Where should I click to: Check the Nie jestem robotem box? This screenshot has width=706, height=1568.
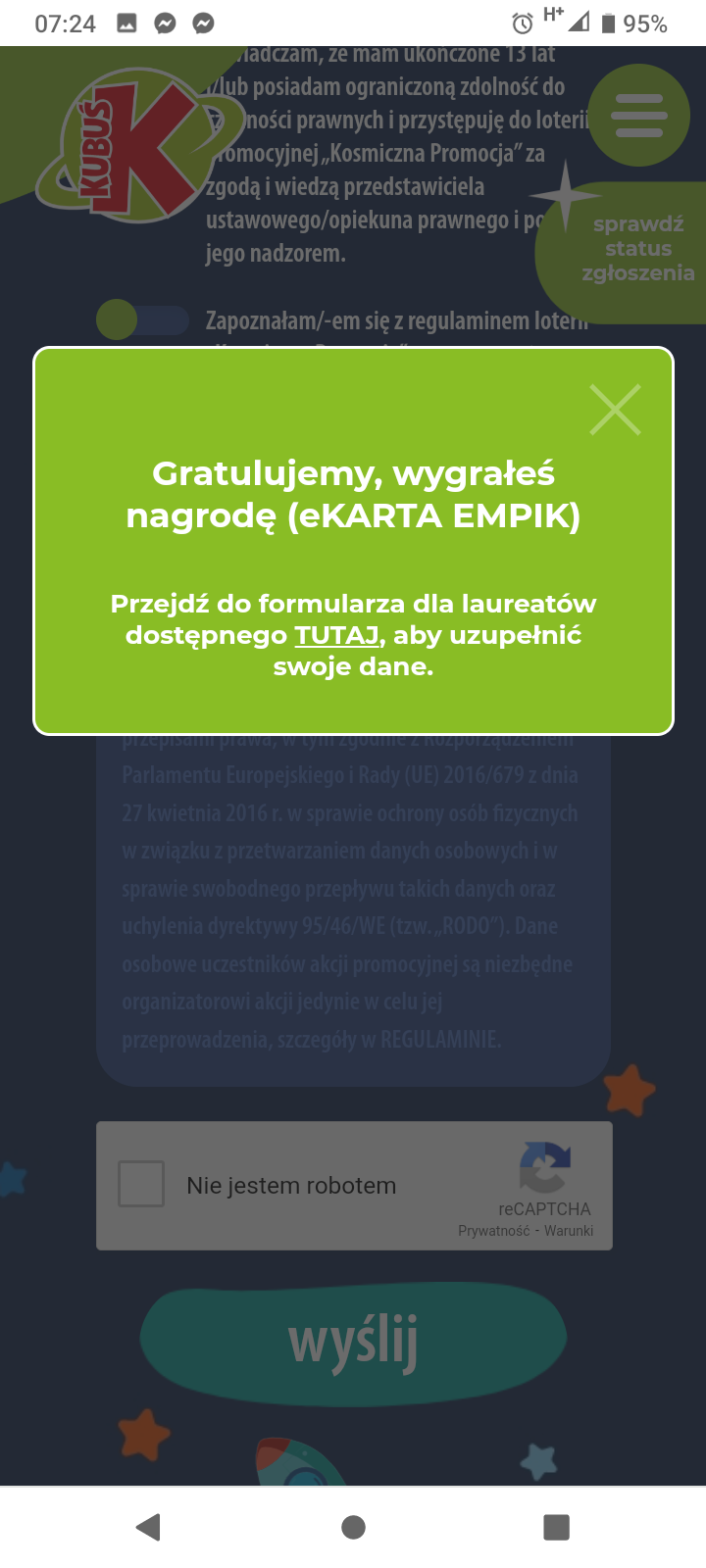141,1184
